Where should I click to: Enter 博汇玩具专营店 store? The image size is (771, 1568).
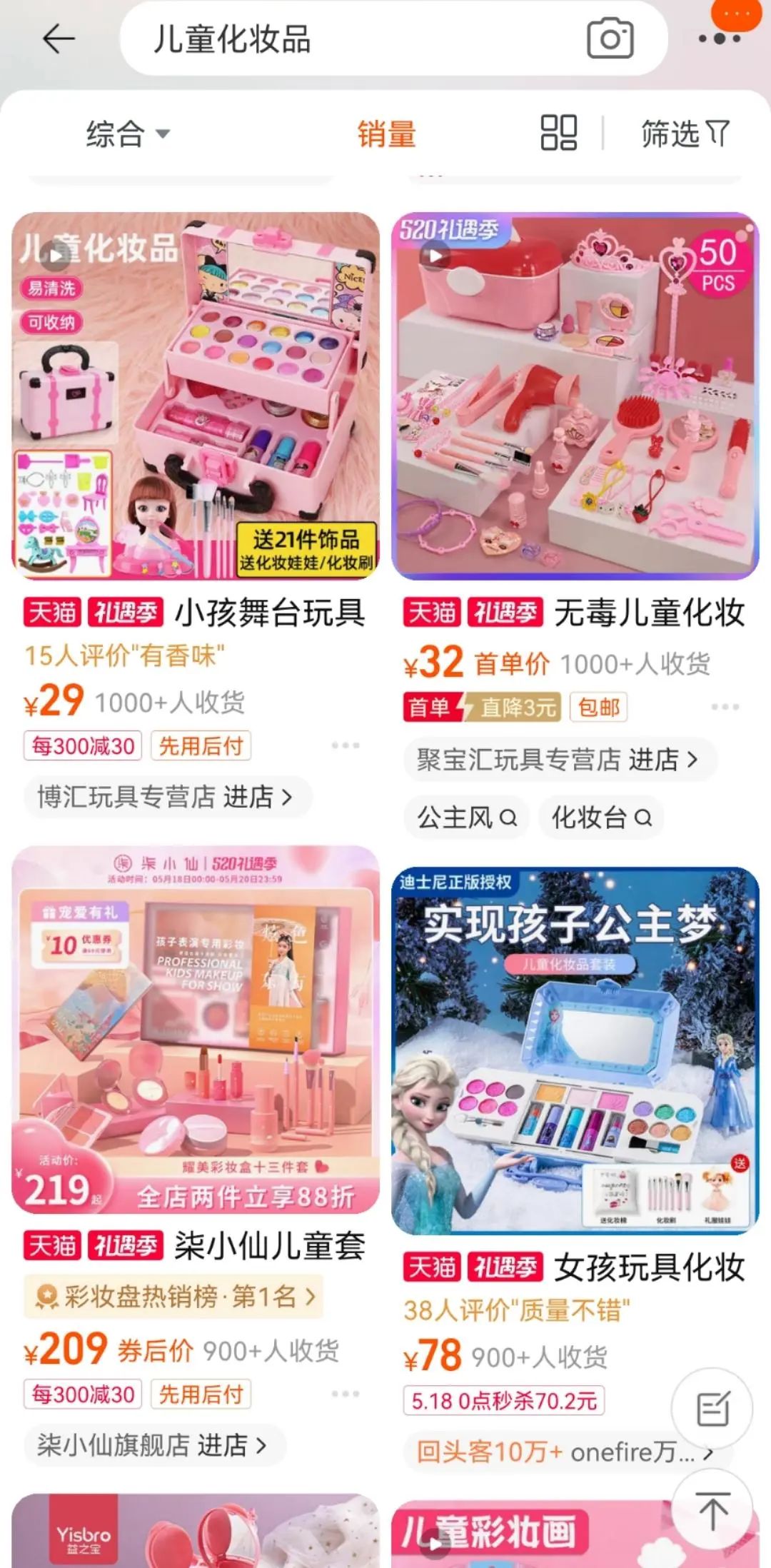coord(166,797)
